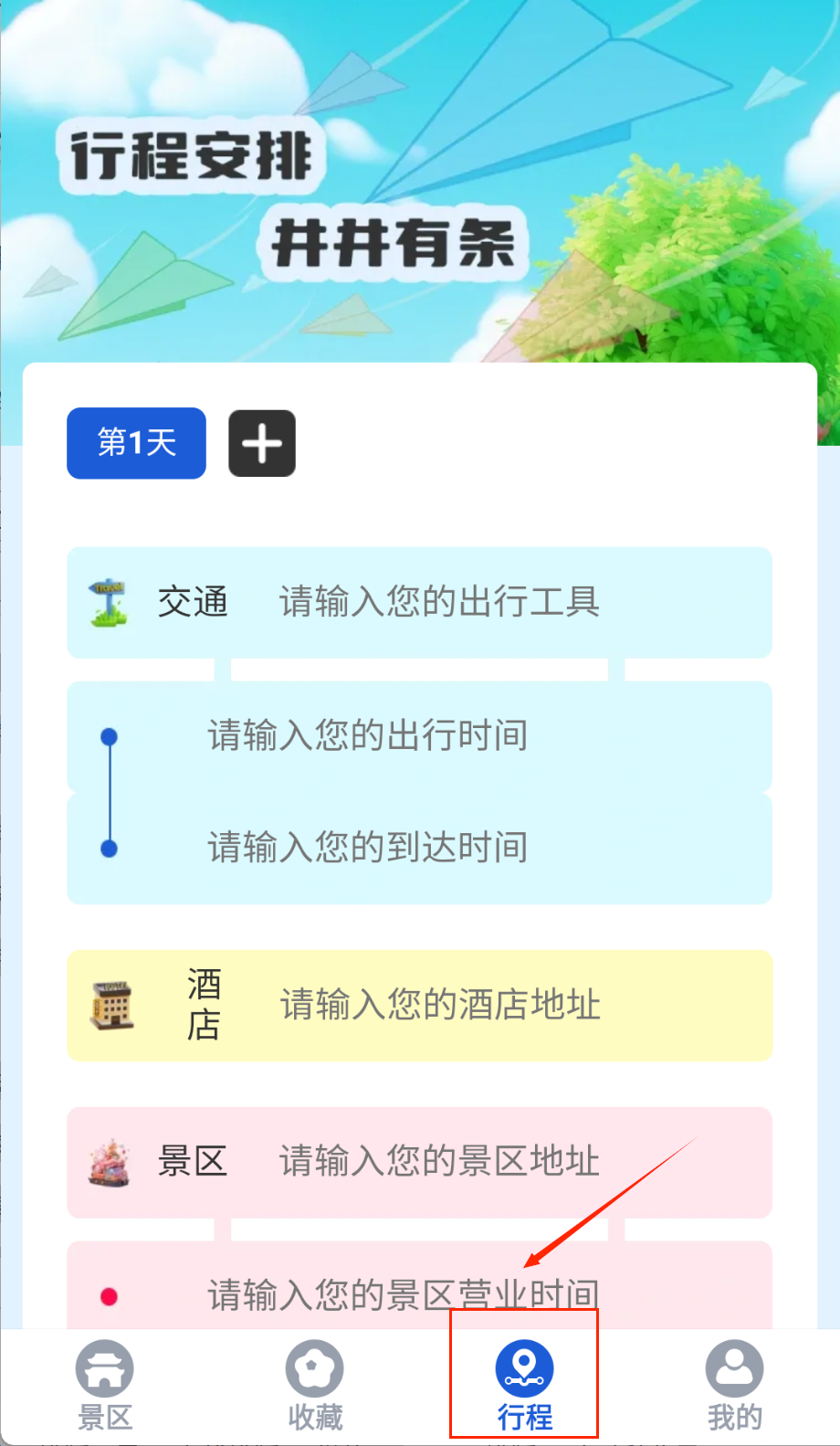Enter arrival time in 到达时间 field

point(367,848)
